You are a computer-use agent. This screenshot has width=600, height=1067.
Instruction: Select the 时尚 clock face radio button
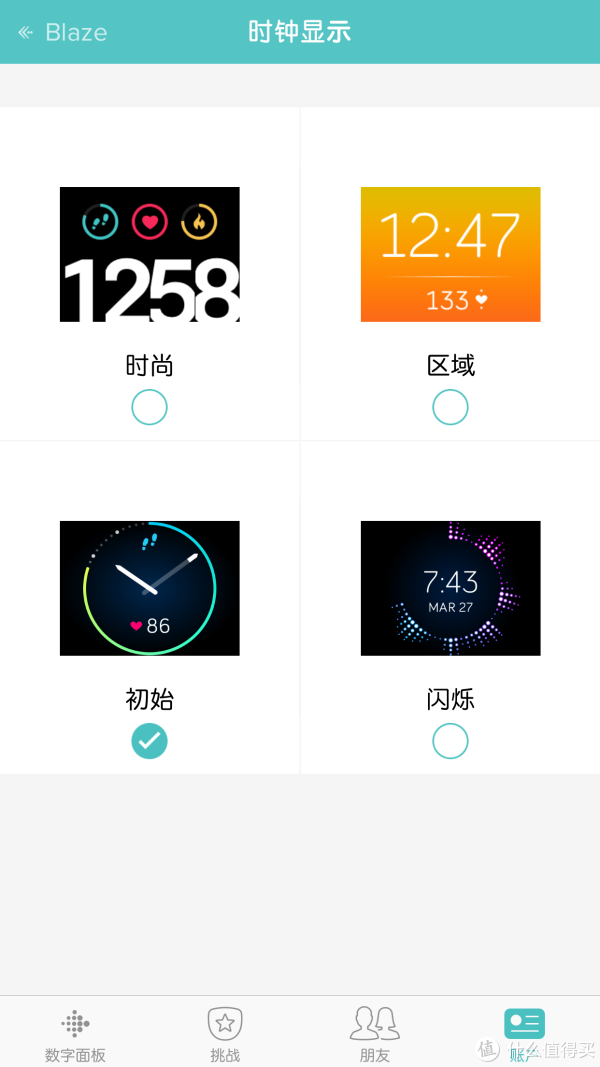pyautogui.click(x=149, y=407)
